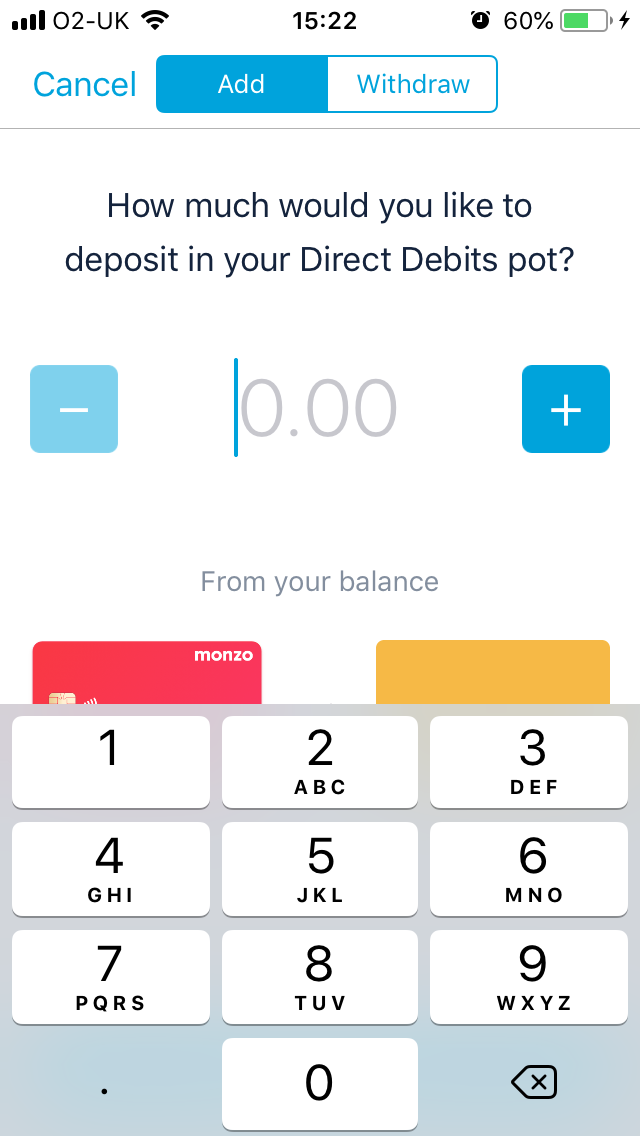Enter digit 7 on the keypad
This screenshot has width=640, height=1136.
[x=111, y=975]
